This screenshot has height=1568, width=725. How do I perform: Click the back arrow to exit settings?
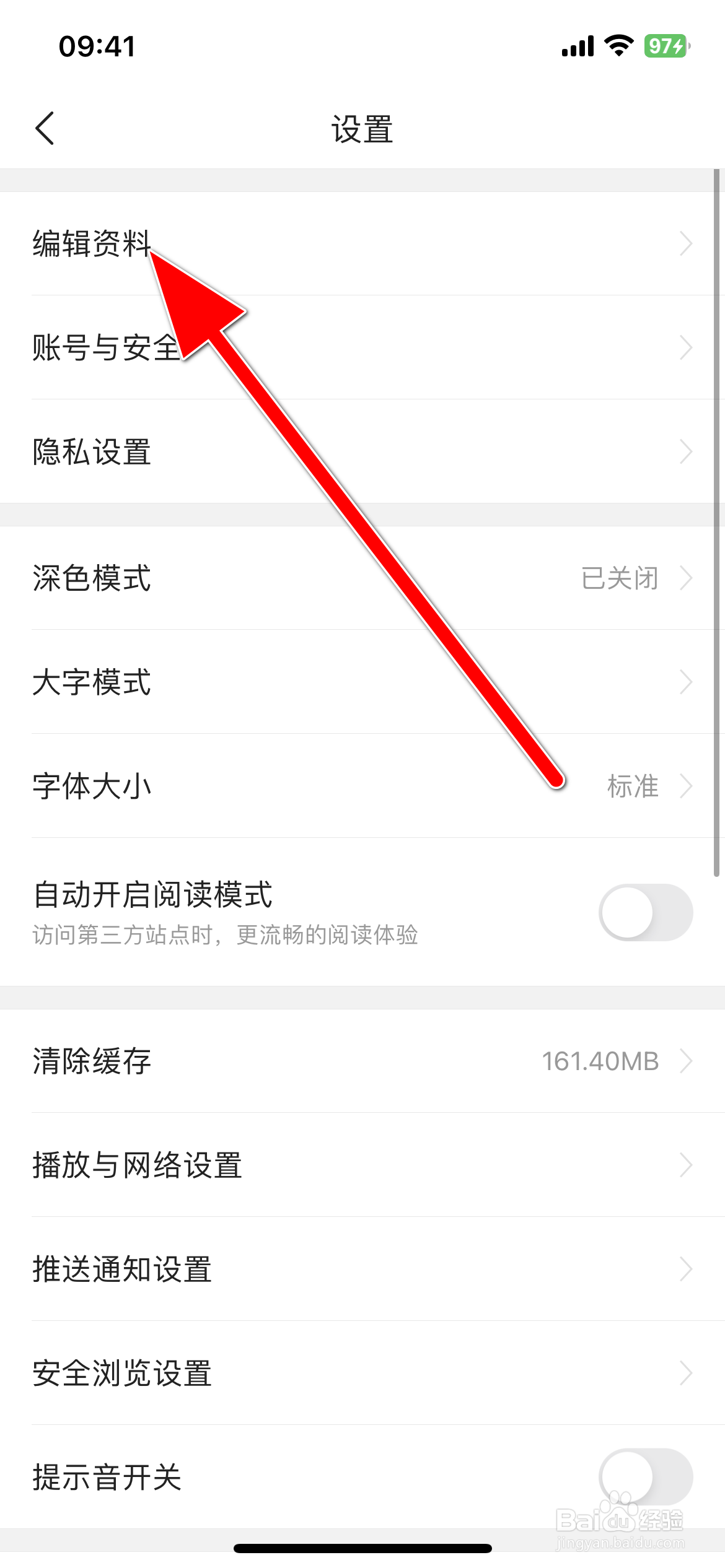(45, 129)
